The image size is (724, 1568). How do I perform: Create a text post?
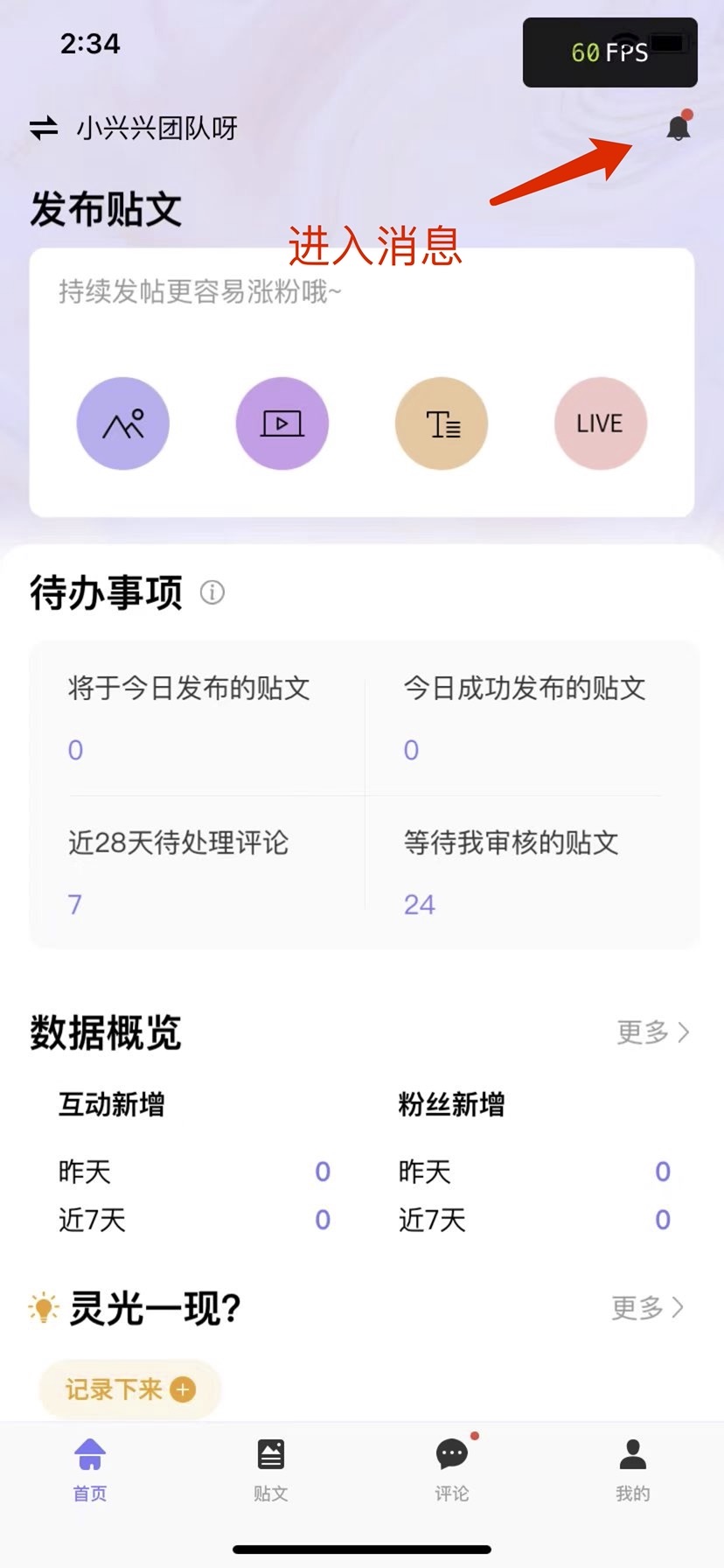point(442,423)
